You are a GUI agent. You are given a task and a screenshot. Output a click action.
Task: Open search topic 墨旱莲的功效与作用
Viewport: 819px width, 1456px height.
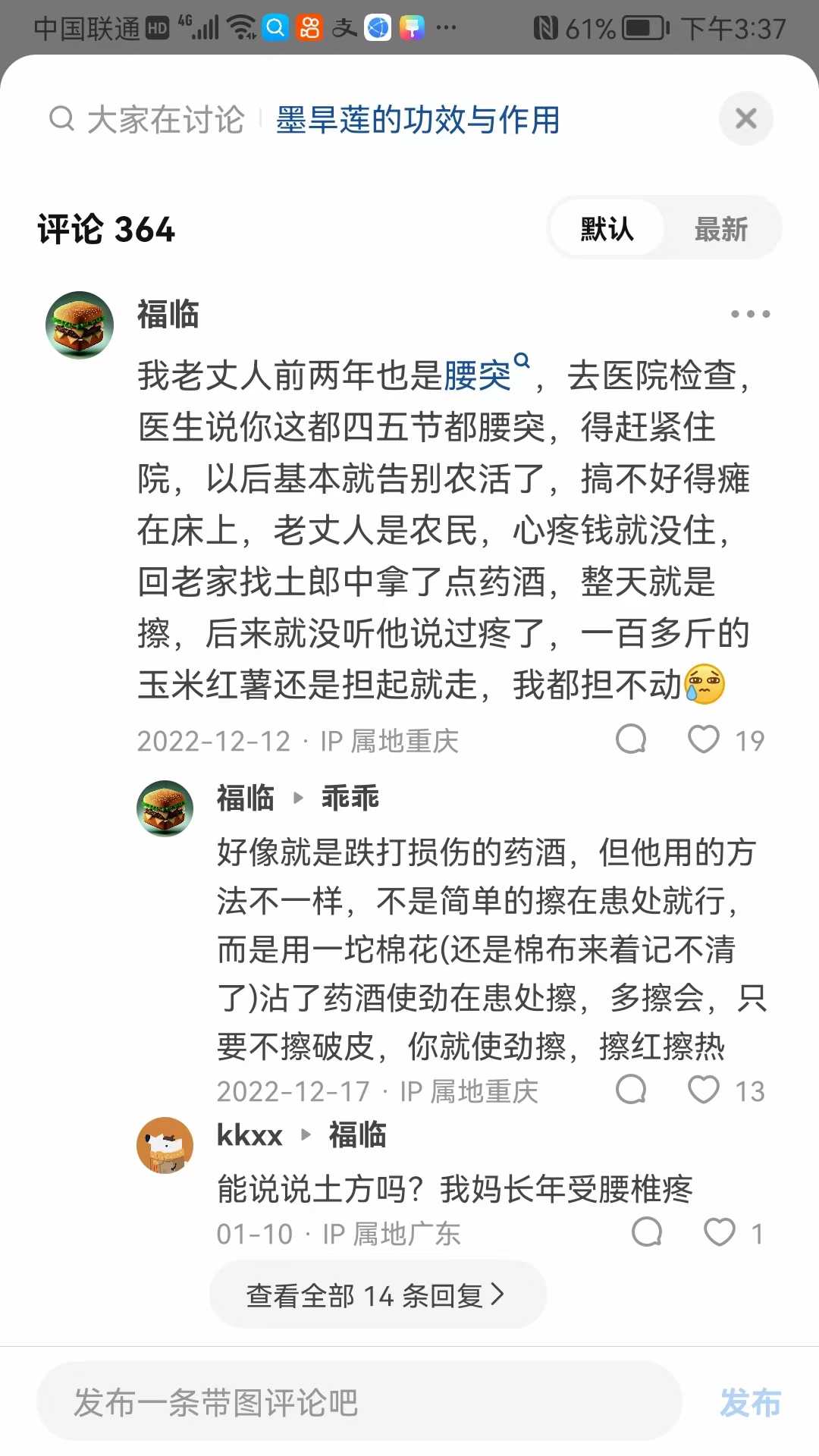[418, 120]
